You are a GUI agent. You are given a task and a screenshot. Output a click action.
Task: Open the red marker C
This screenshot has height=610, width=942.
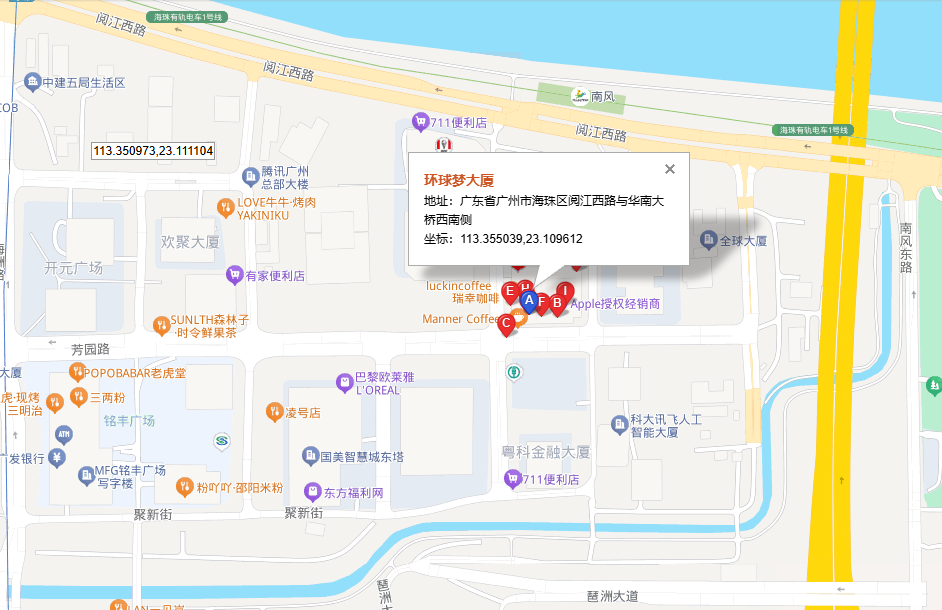click(506, 323)
